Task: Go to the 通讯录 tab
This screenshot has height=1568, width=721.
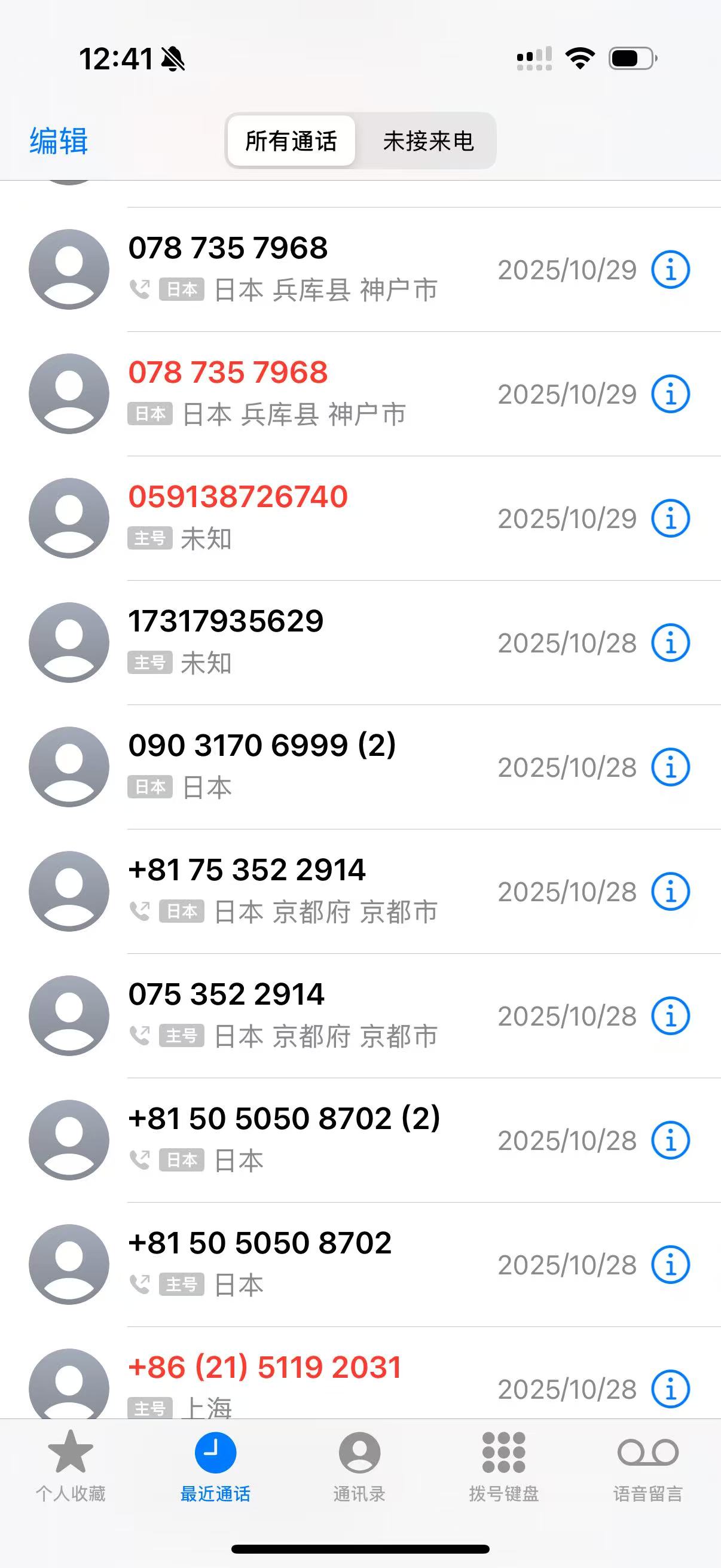Action: coord(359,1465)
